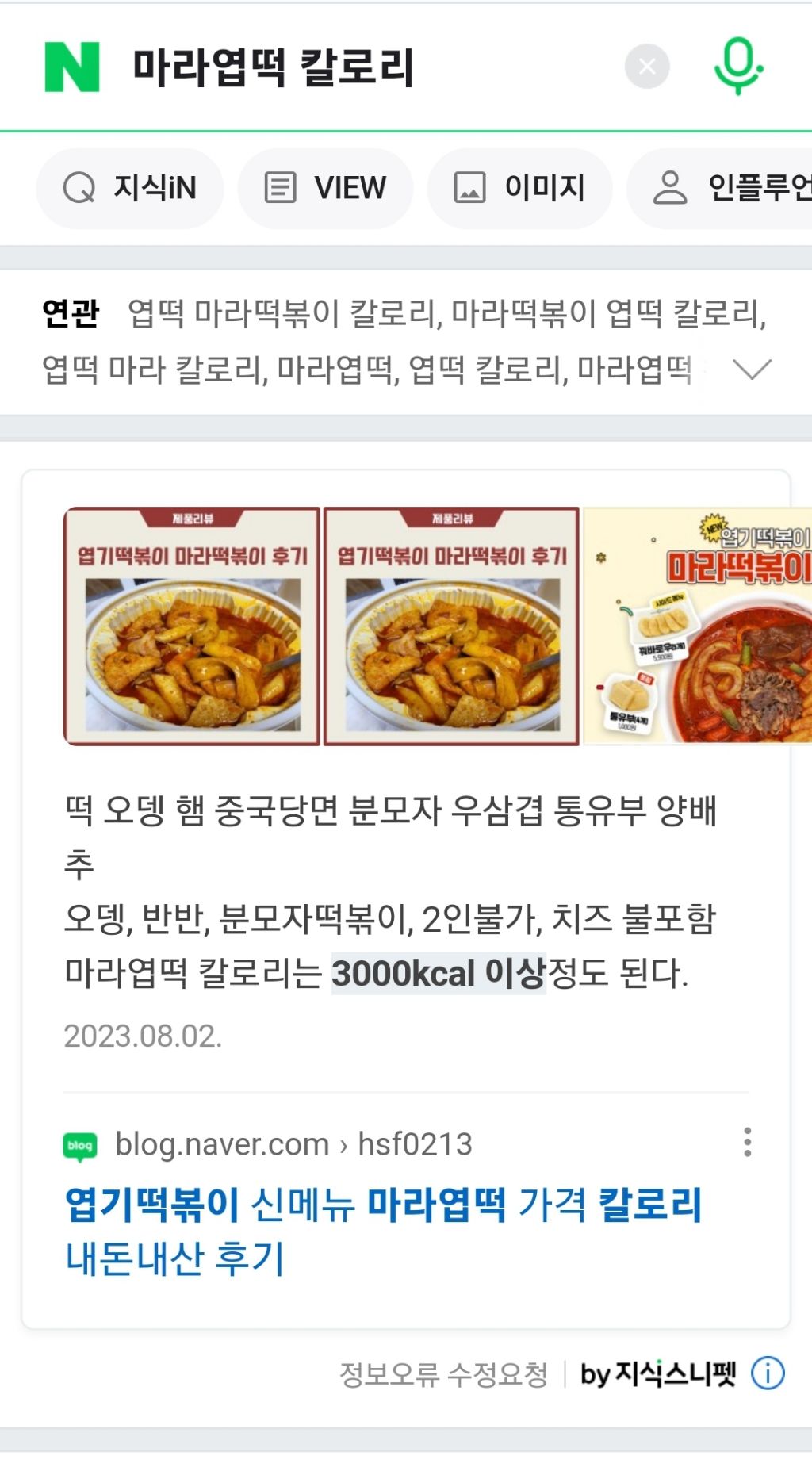Open the NEW 마라떡볶이 promo image
The image size is (812, 1471).
698,626
